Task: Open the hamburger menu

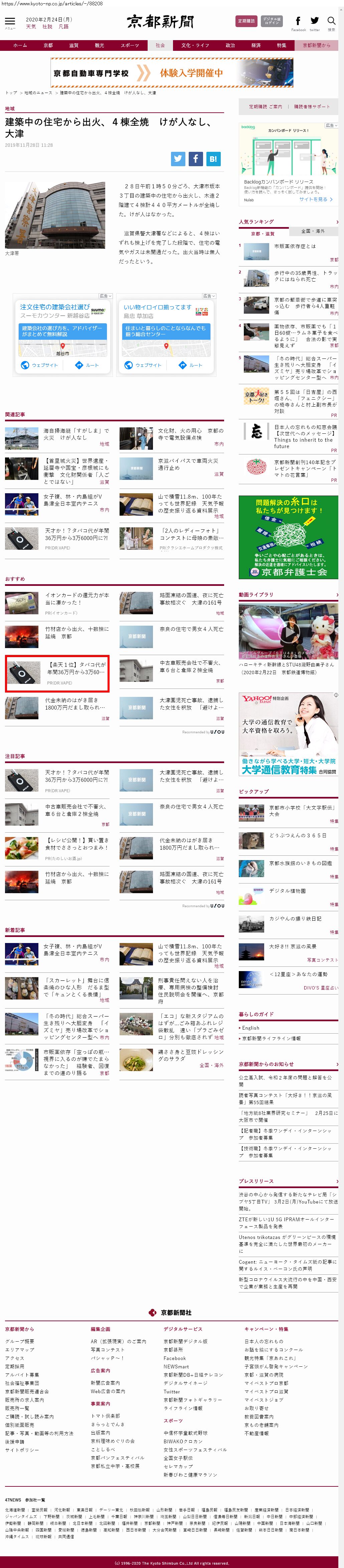Action: point(10,22)
